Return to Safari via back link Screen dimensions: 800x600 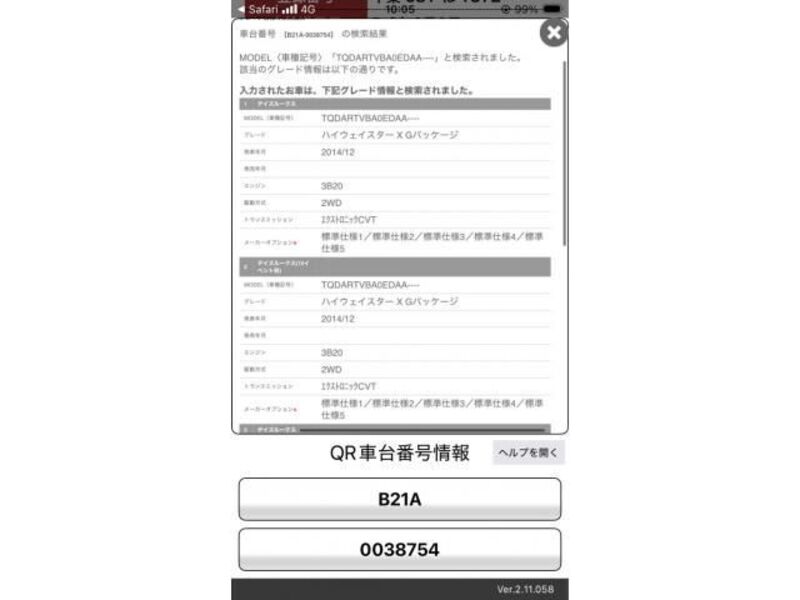coord(258,8)
